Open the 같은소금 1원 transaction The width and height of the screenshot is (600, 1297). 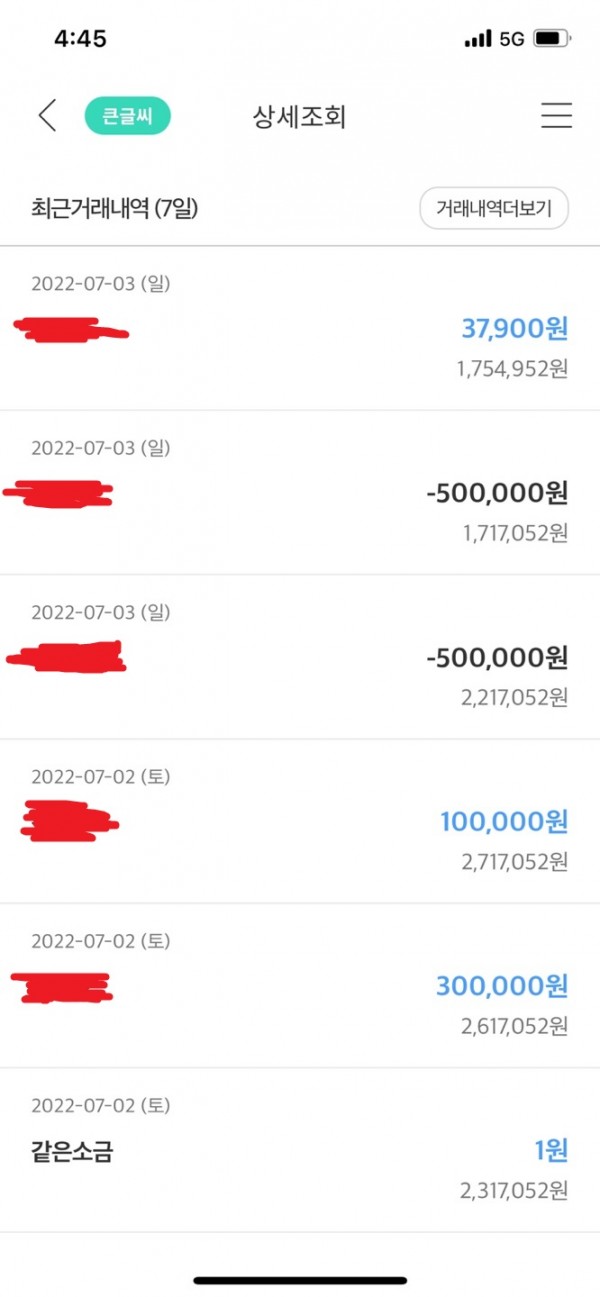300,1151
